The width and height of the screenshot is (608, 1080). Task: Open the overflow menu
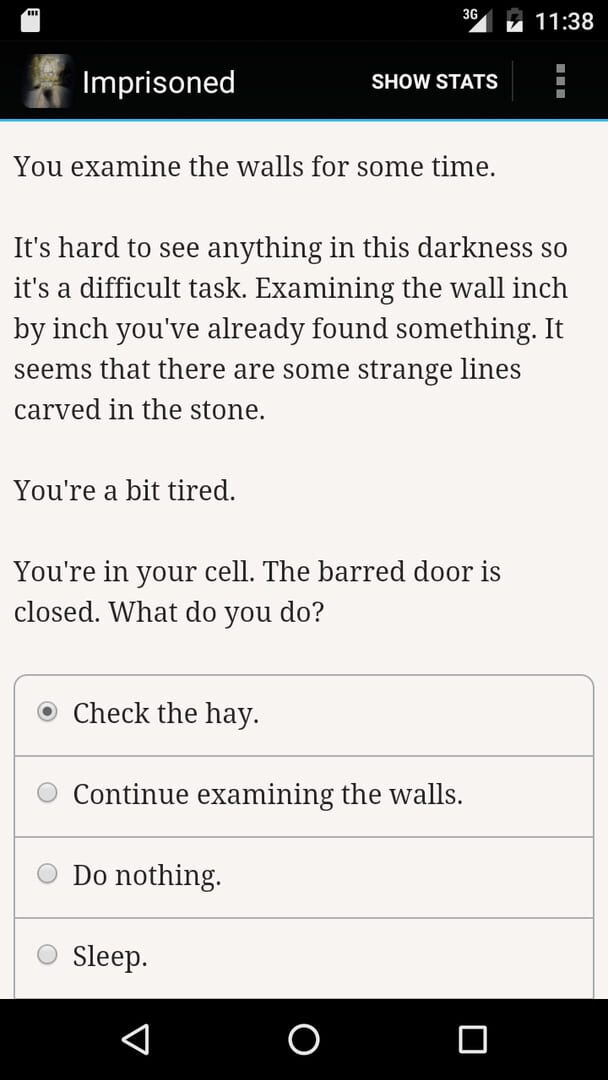(560, 82)
